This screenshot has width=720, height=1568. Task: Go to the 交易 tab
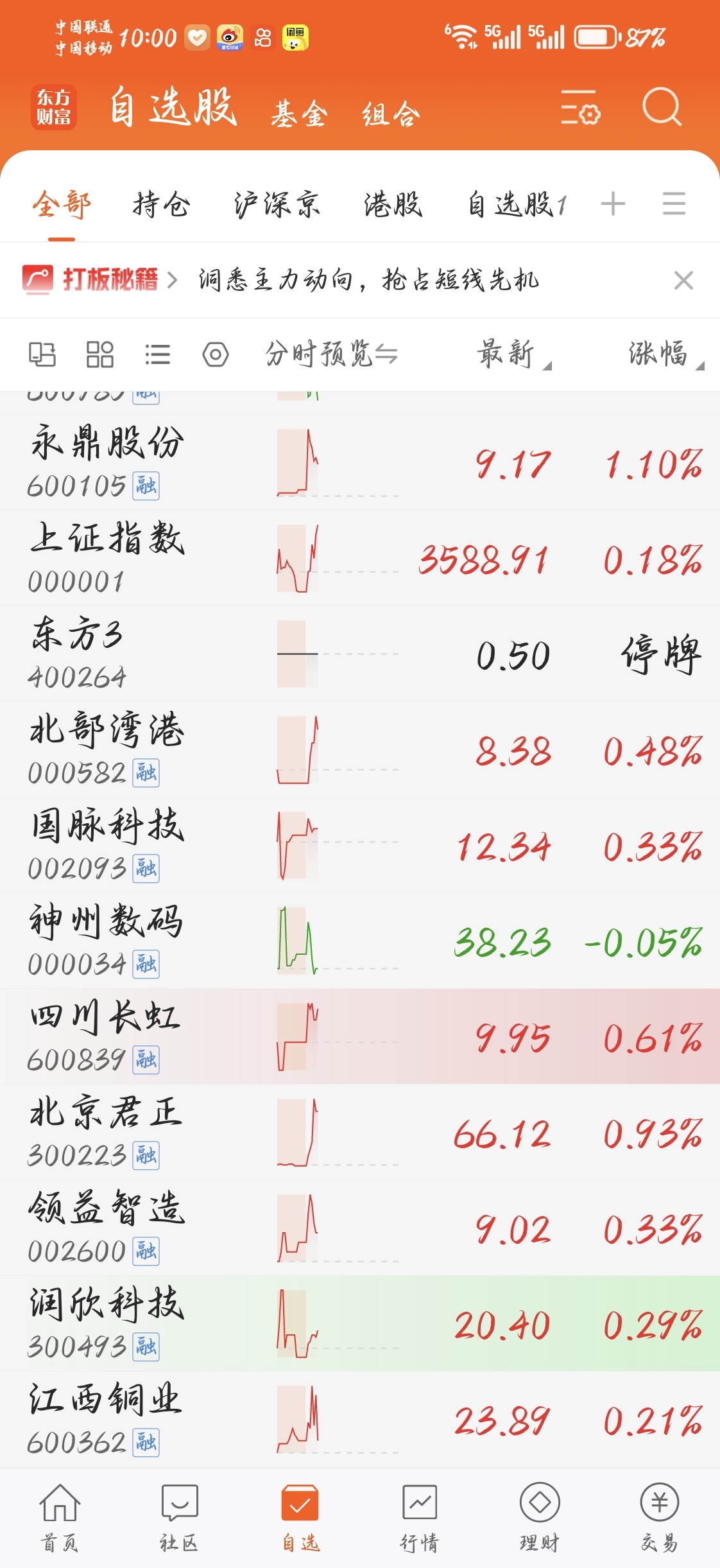pos(660,1518)
